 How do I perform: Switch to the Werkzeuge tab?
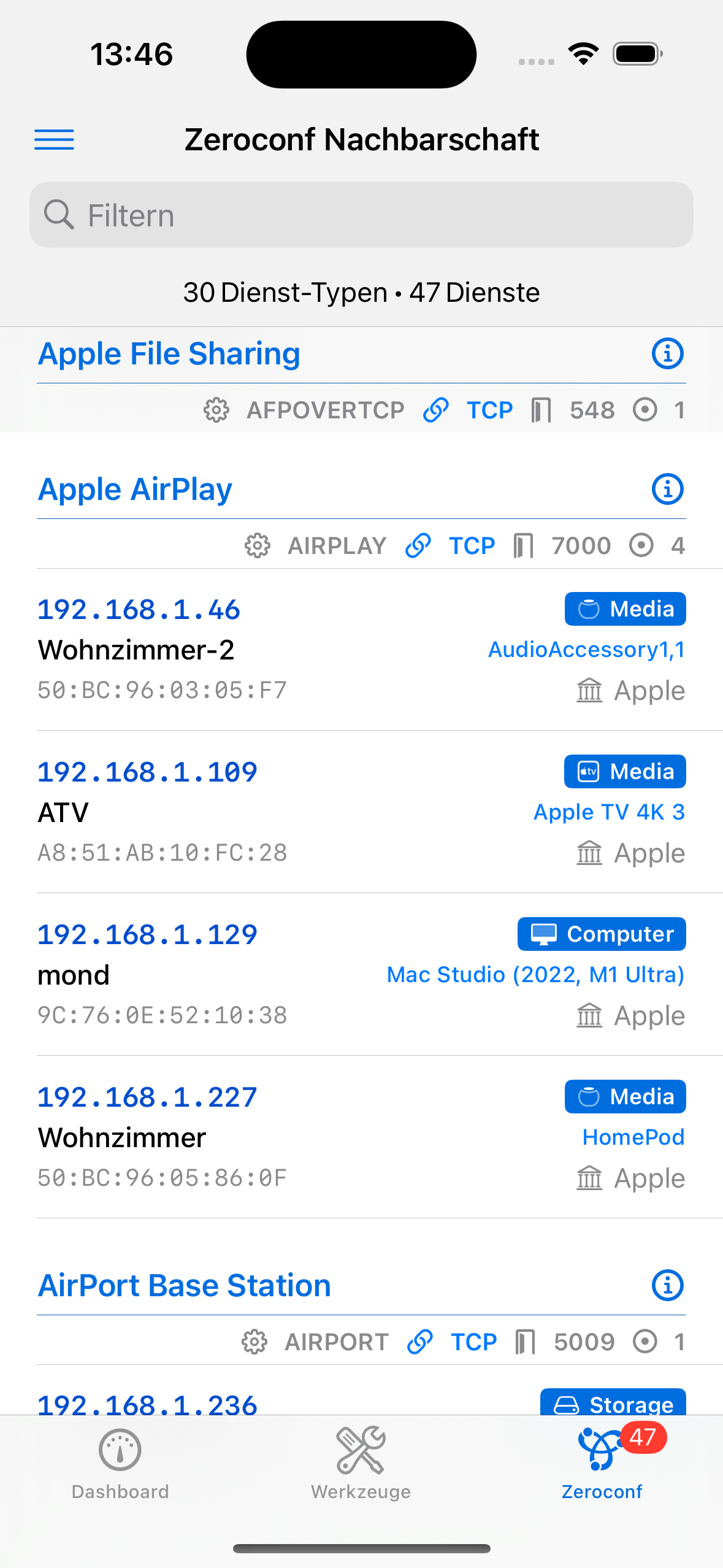pos(361,1464)
